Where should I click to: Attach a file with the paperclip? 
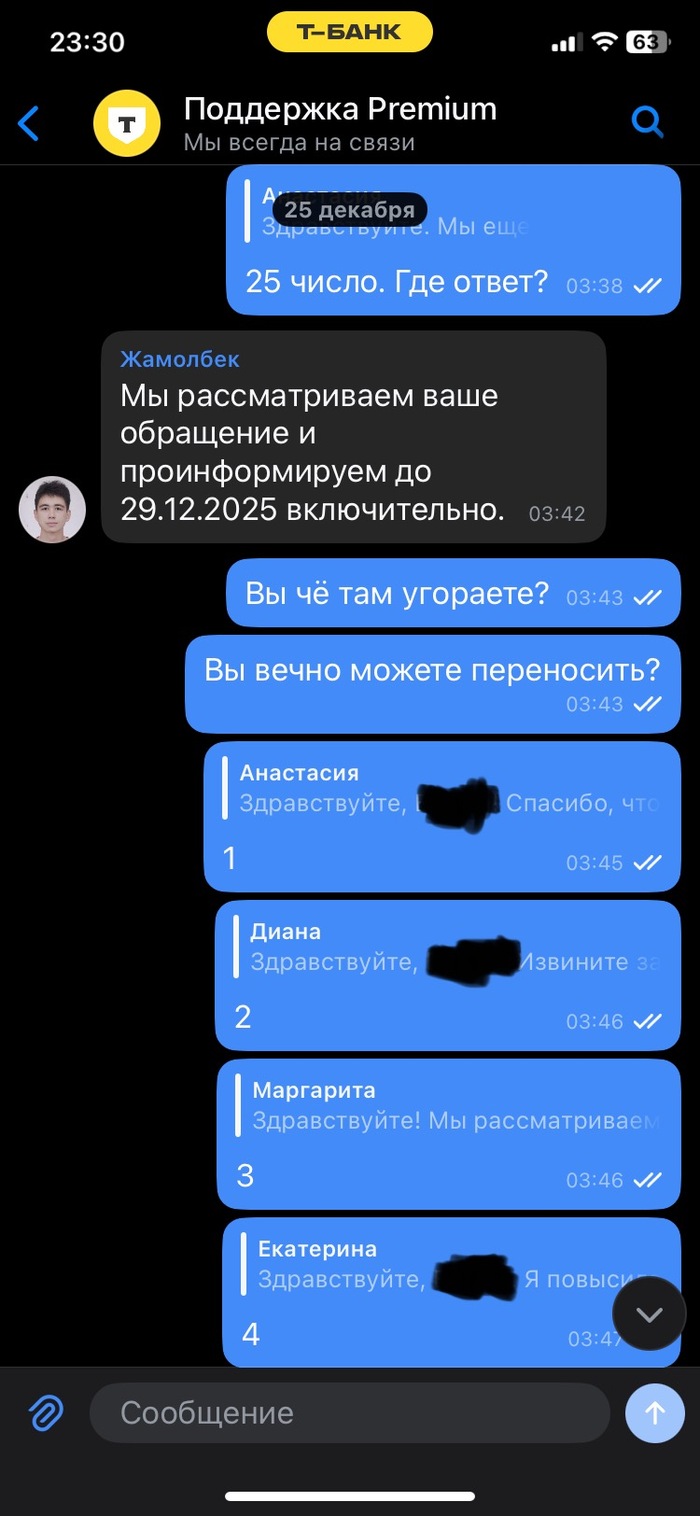tap(45, 1412)
